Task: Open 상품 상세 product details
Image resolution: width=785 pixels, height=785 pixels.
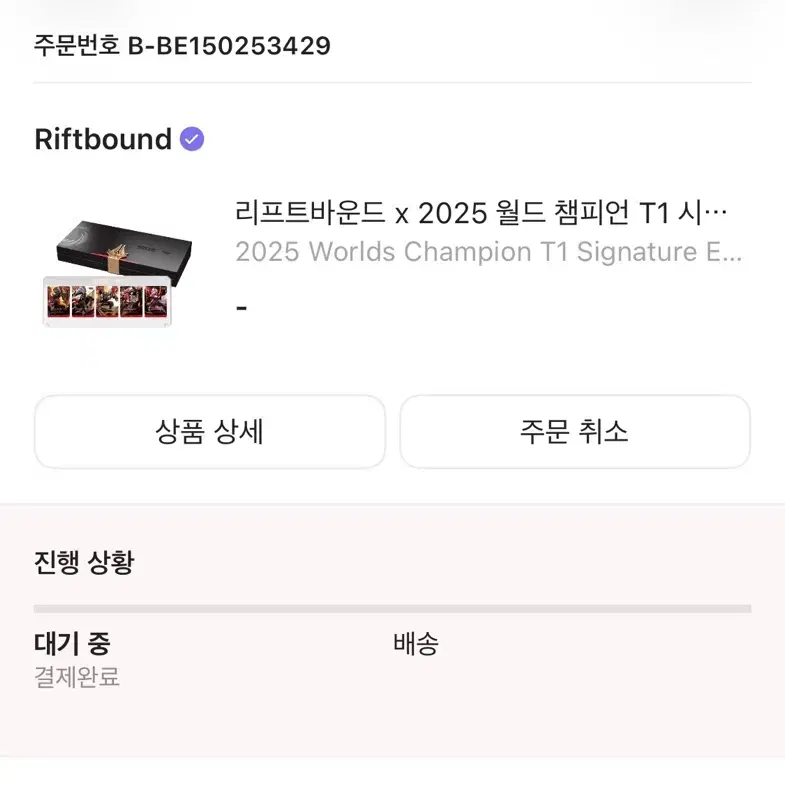Action: (210, 432)
